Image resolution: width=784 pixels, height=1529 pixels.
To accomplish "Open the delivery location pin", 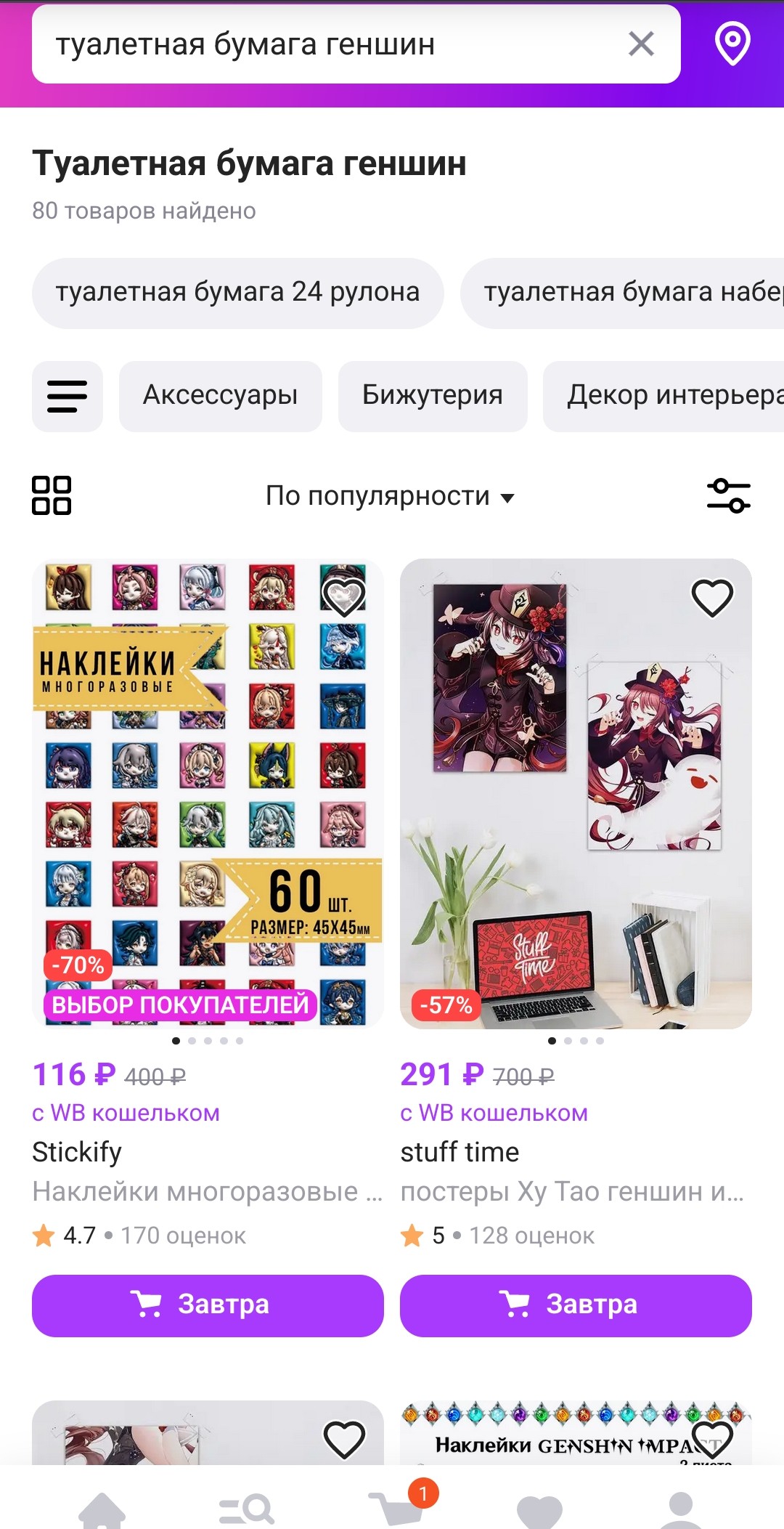I will 732,44.
